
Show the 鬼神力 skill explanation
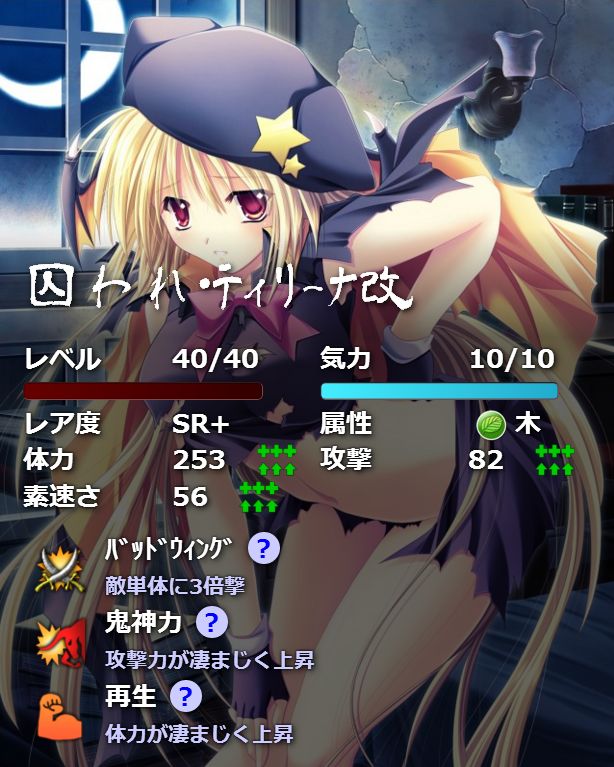coord(212,623)
